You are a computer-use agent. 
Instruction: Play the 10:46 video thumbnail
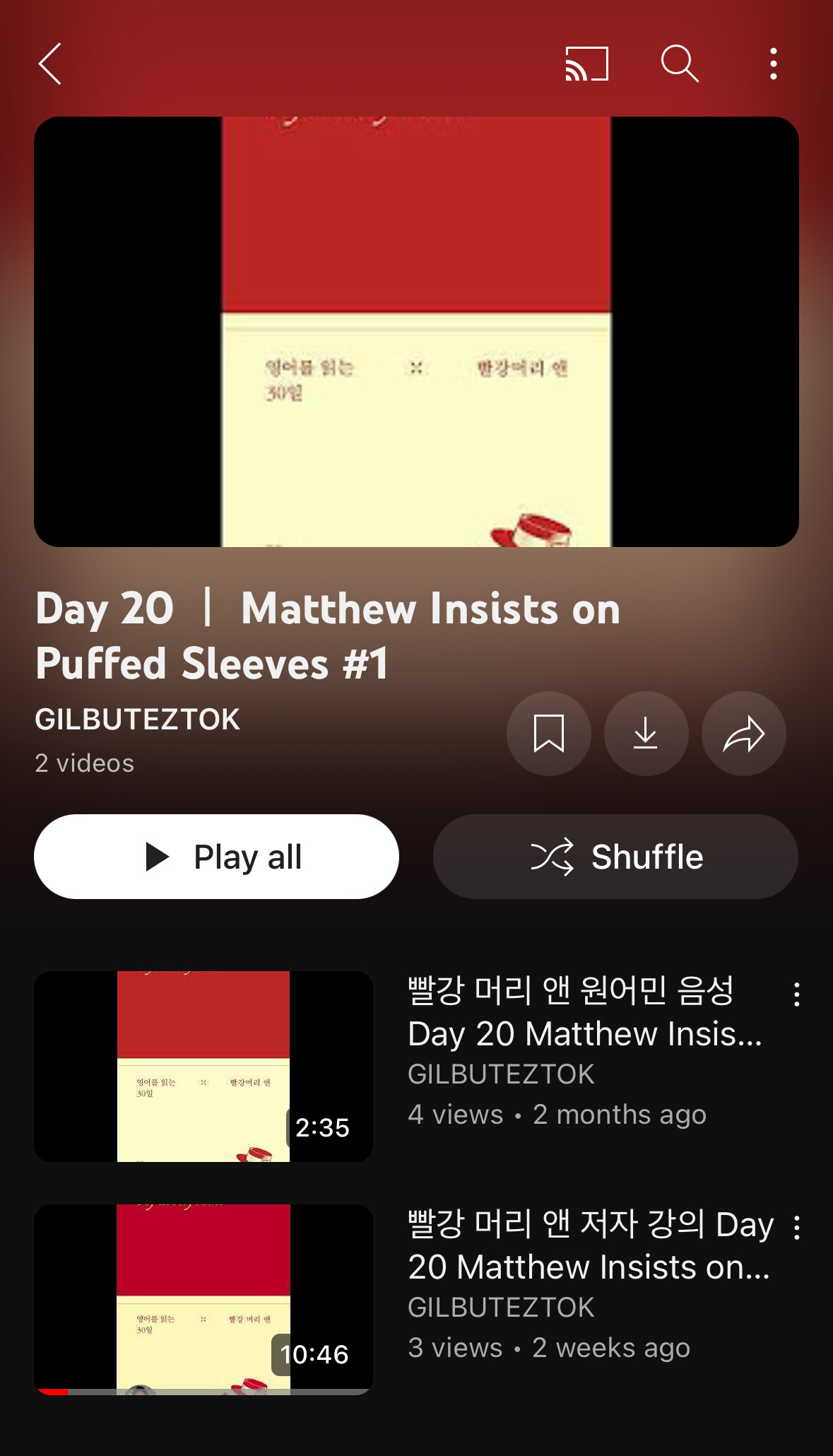coord(203,1299)
